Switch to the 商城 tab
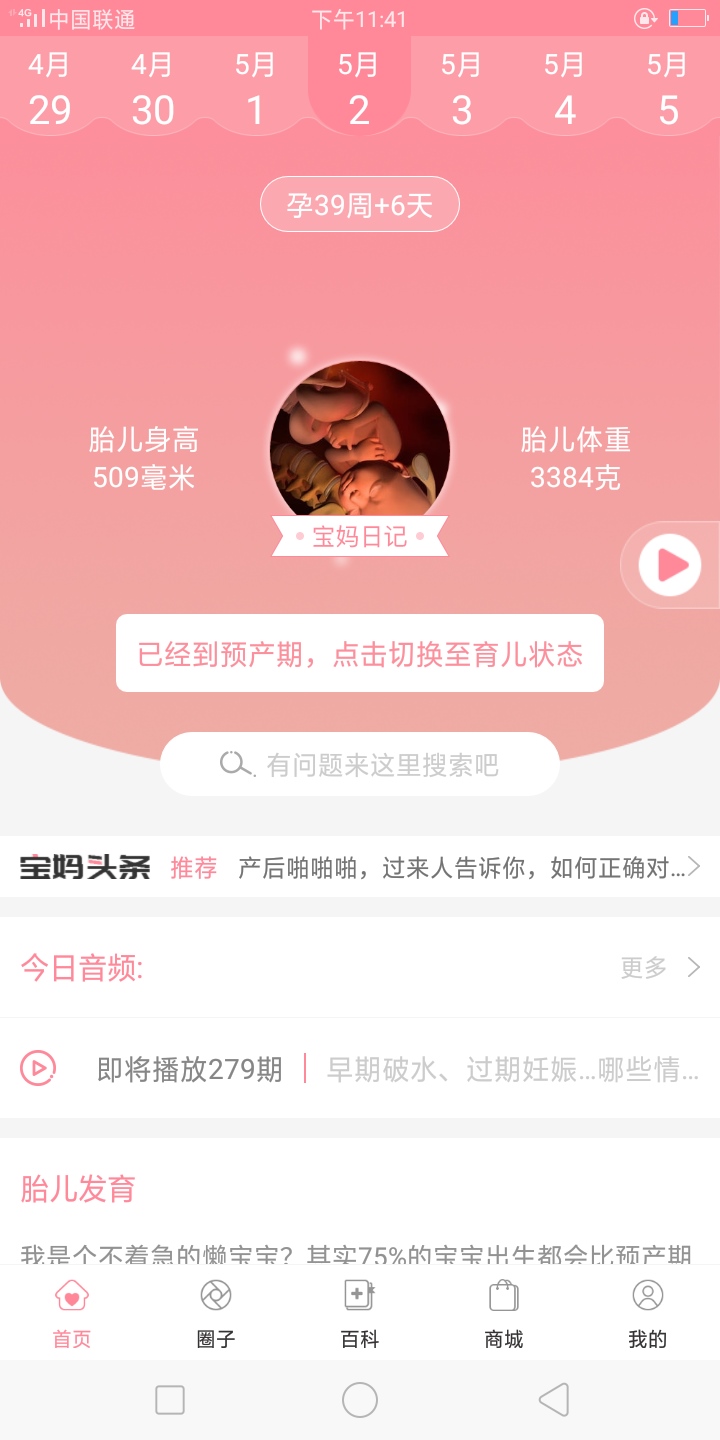 coord(504,1314)
